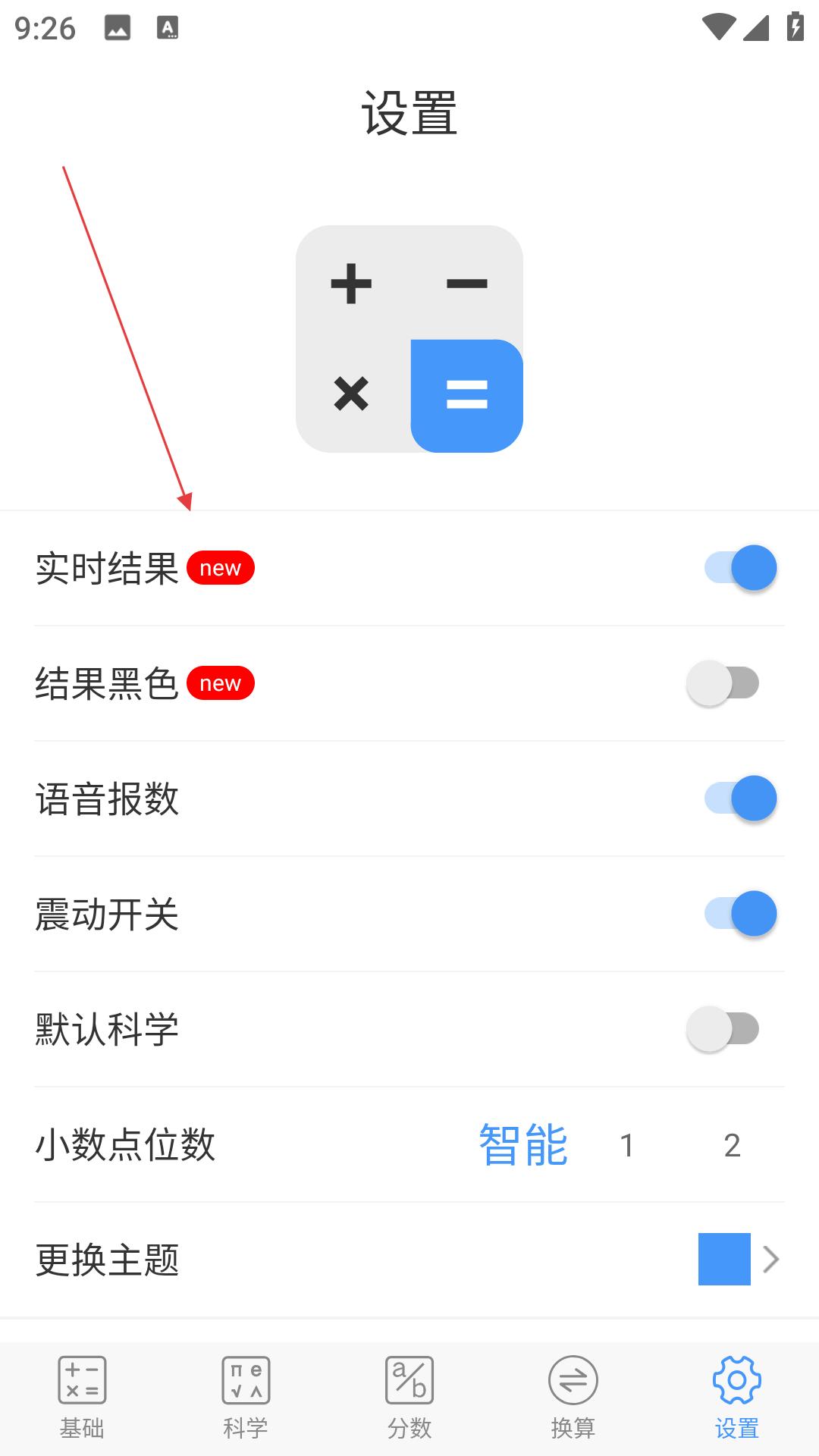The height and width of the screenshot is (1456, 819).
Task: Set decimal places to 2
Action: (x=732, y=1145)
